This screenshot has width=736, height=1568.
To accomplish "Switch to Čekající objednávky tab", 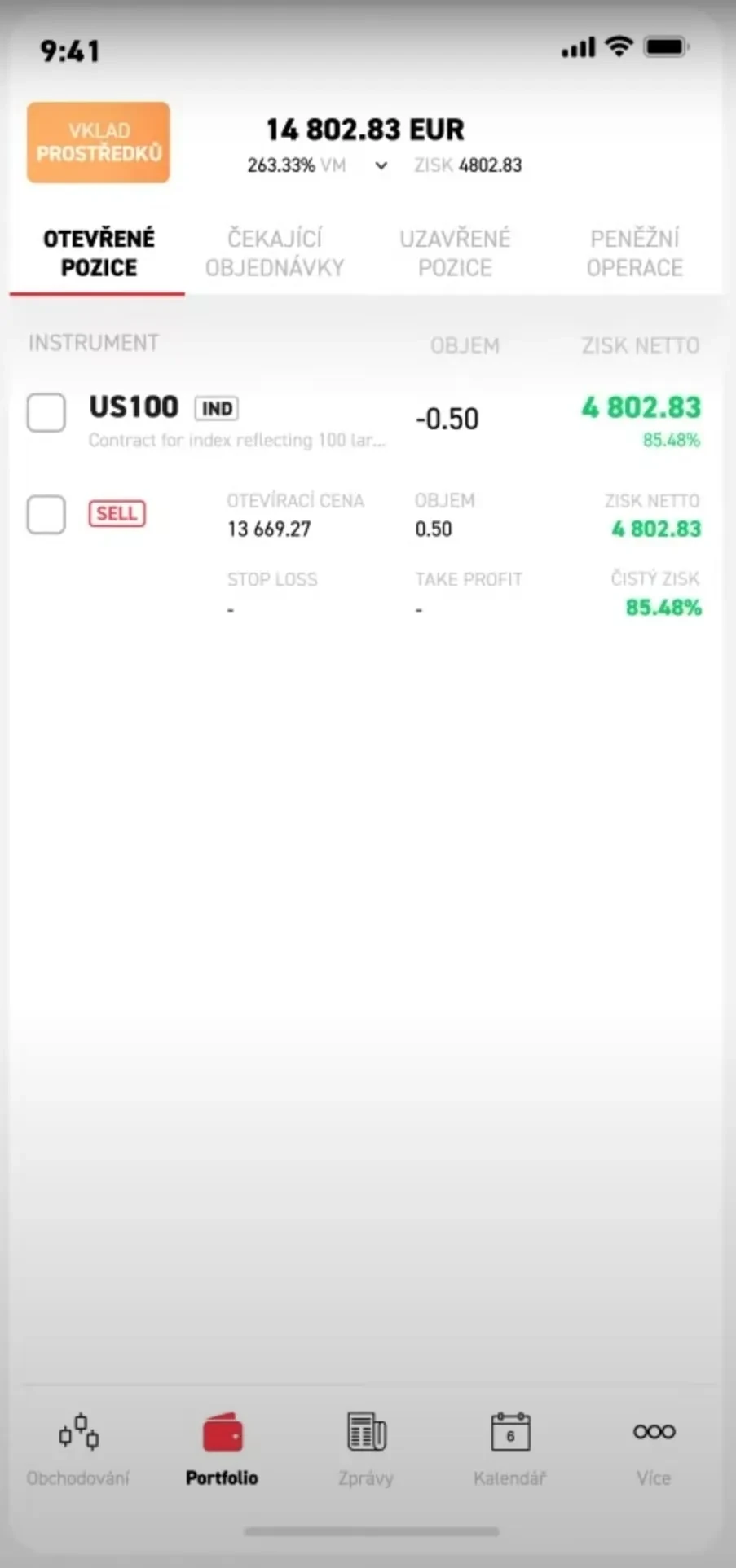I will coord(275,253).
